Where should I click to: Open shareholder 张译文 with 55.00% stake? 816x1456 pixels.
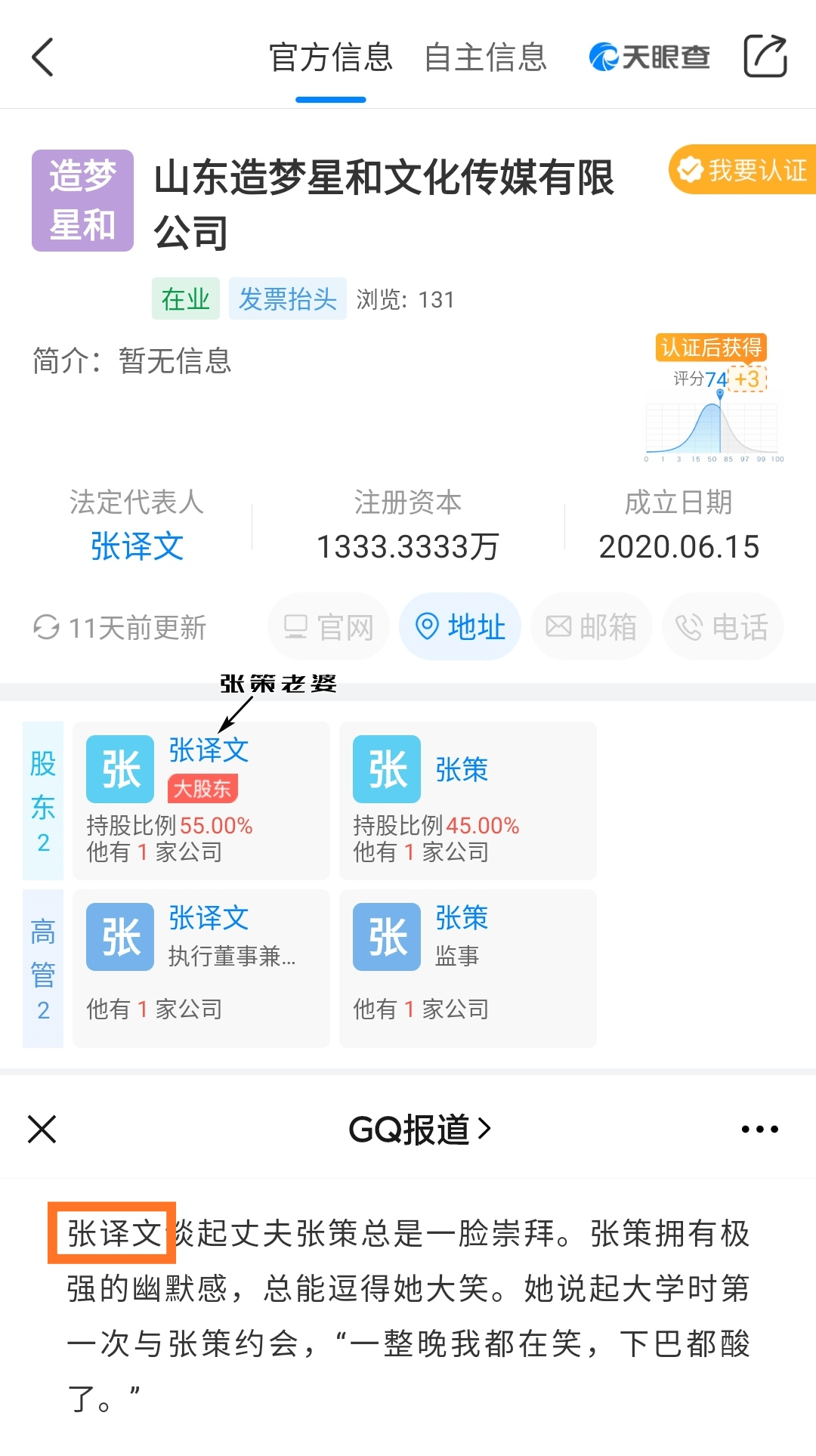coord(201,801)
